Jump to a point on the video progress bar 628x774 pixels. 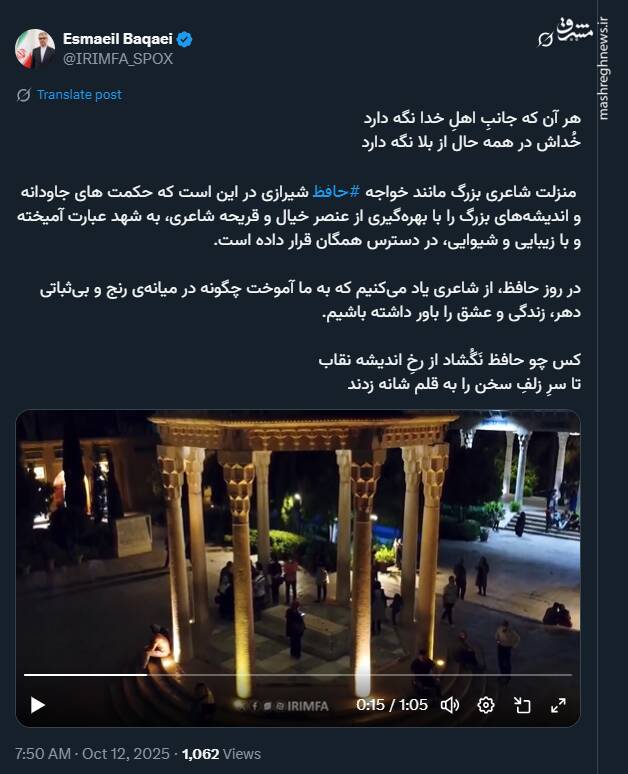tap(300, 675)
